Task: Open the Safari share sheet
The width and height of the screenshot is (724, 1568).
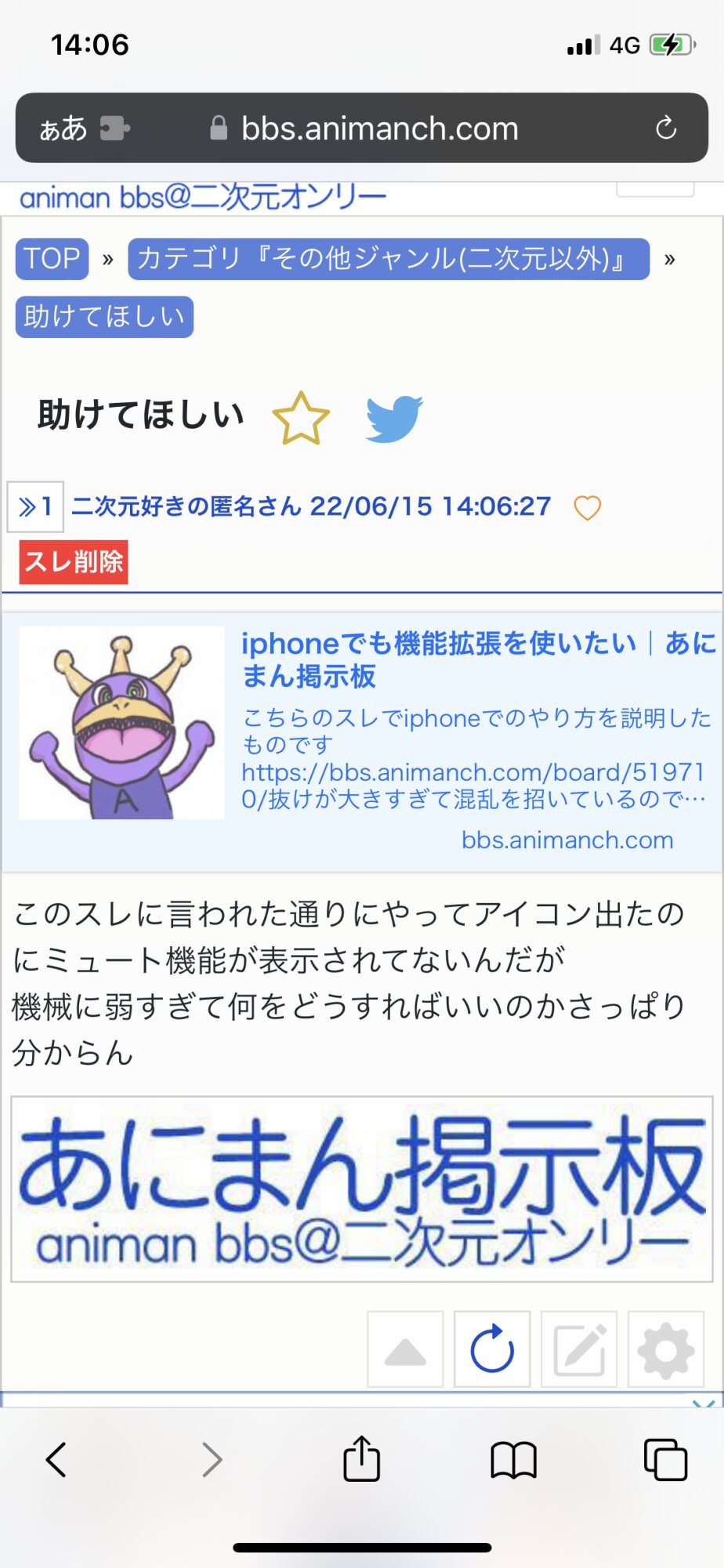Action: [x=361, y=1459]
